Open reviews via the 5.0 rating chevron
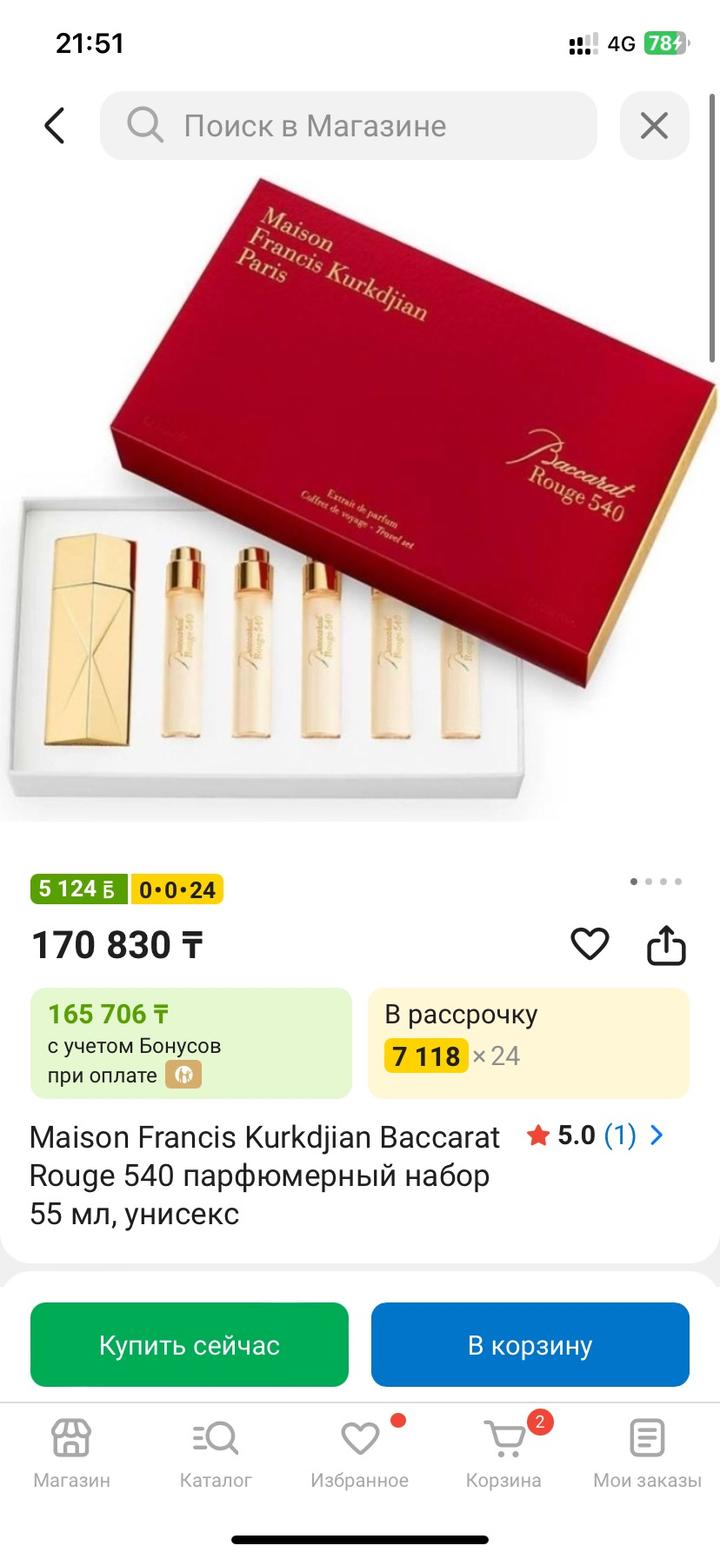Image resolution: width=720 pixels, height=1558 pixels. [x=657, y=1135]
